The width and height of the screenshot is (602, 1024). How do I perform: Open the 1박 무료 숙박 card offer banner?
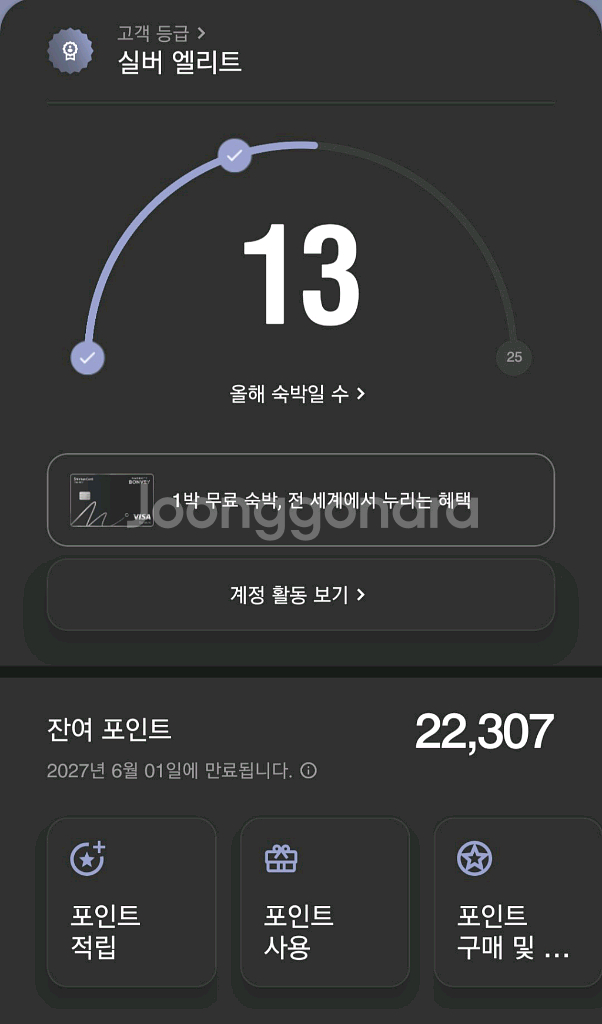click(300, 500)
